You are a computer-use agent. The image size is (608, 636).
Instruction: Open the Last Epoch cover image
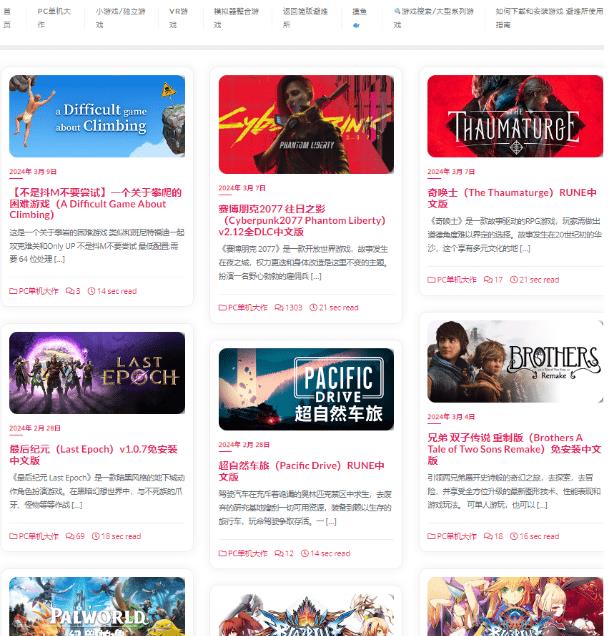97,373
